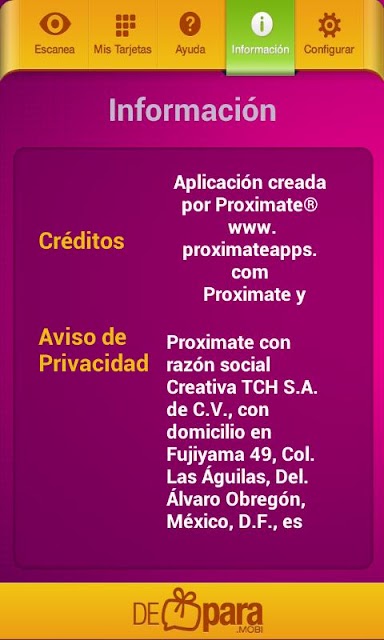Switch to the Escanea tab
The height and width of the screenshot is (640, 384).
[x=55, y=34]
